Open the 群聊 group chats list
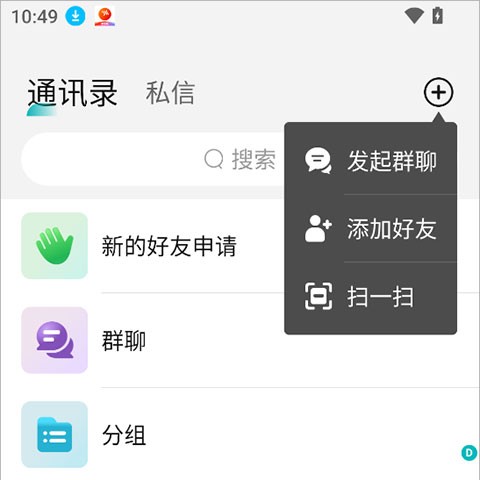 click(240, 340)
